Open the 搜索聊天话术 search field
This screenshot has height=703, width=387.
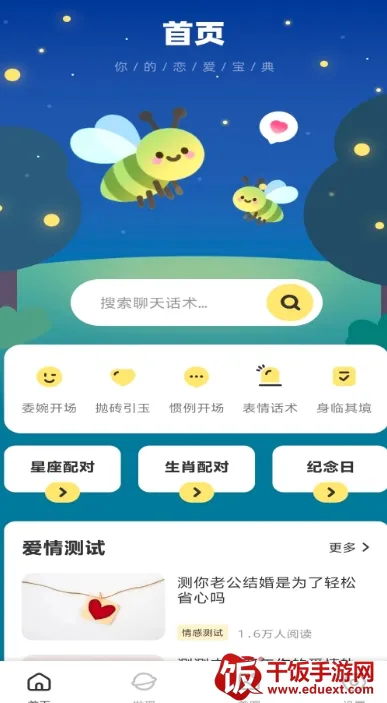coord(169,303)
